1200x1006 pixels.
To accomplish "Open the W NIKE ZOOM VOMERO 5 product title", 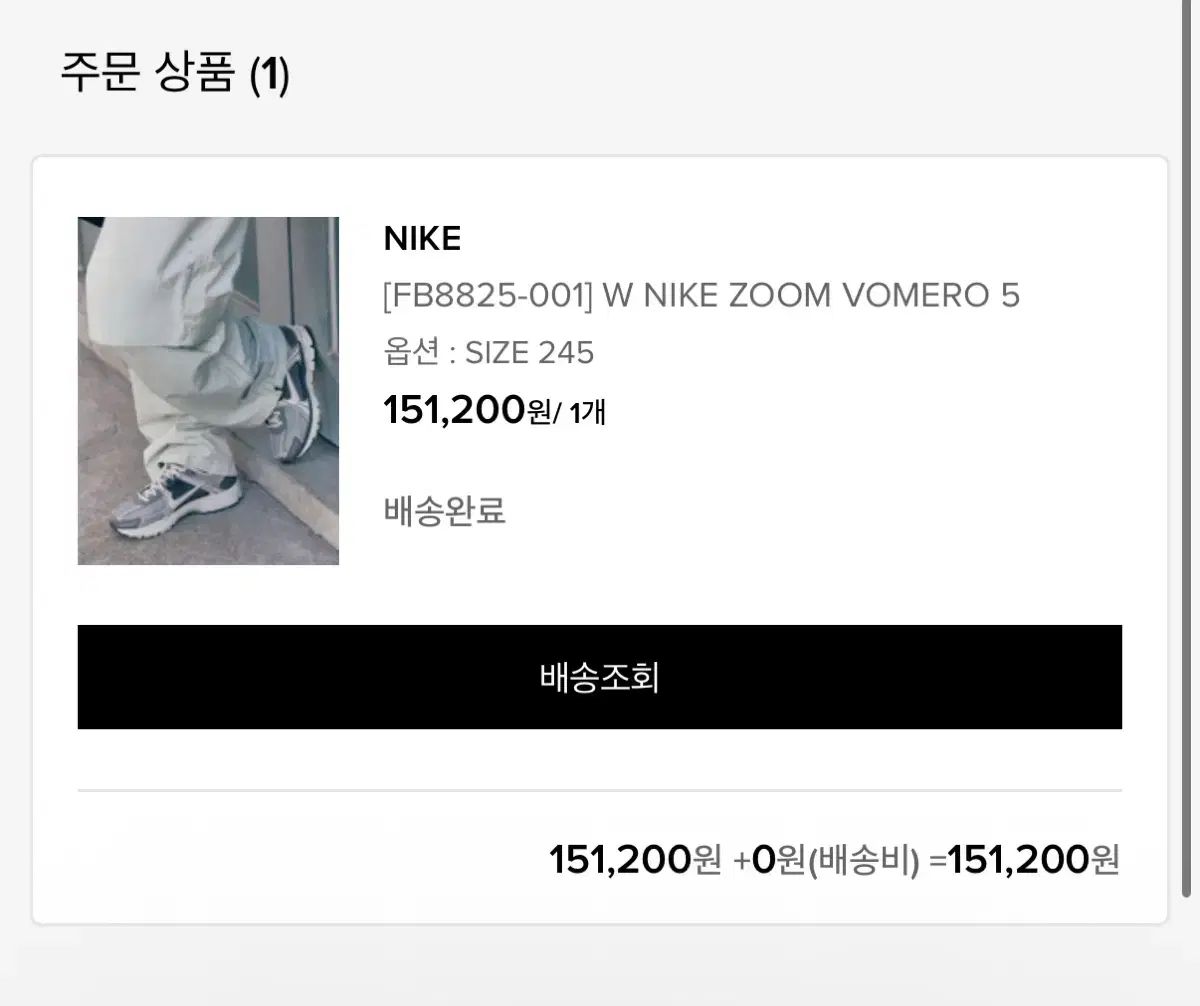I will click(701, 296).
